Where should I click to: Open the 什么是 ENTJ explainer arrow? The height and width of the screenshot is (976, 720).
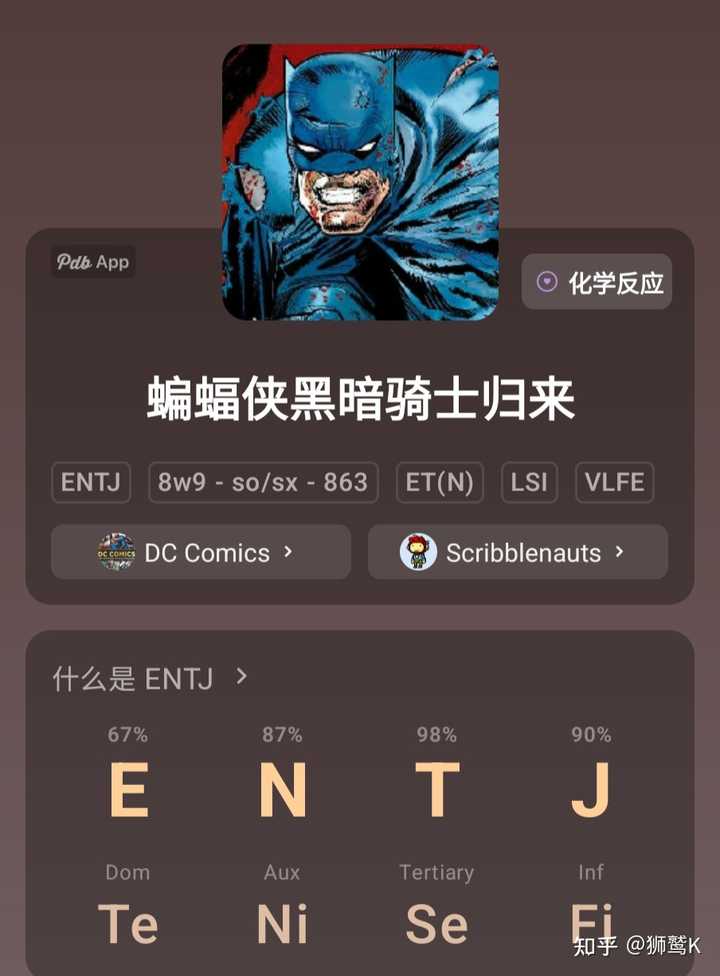[x=240, y=677]
